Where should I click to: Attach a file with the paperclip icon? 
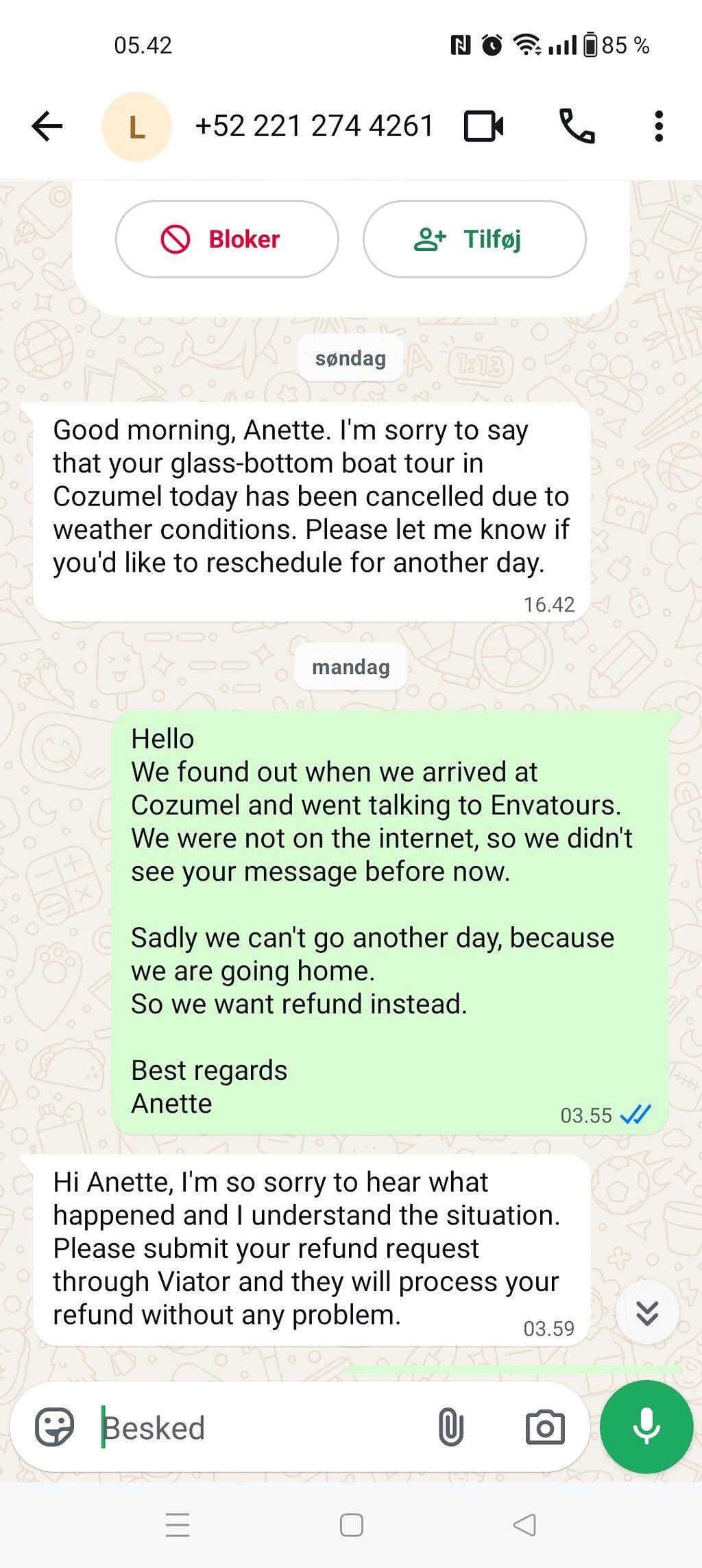point(450,1427)
